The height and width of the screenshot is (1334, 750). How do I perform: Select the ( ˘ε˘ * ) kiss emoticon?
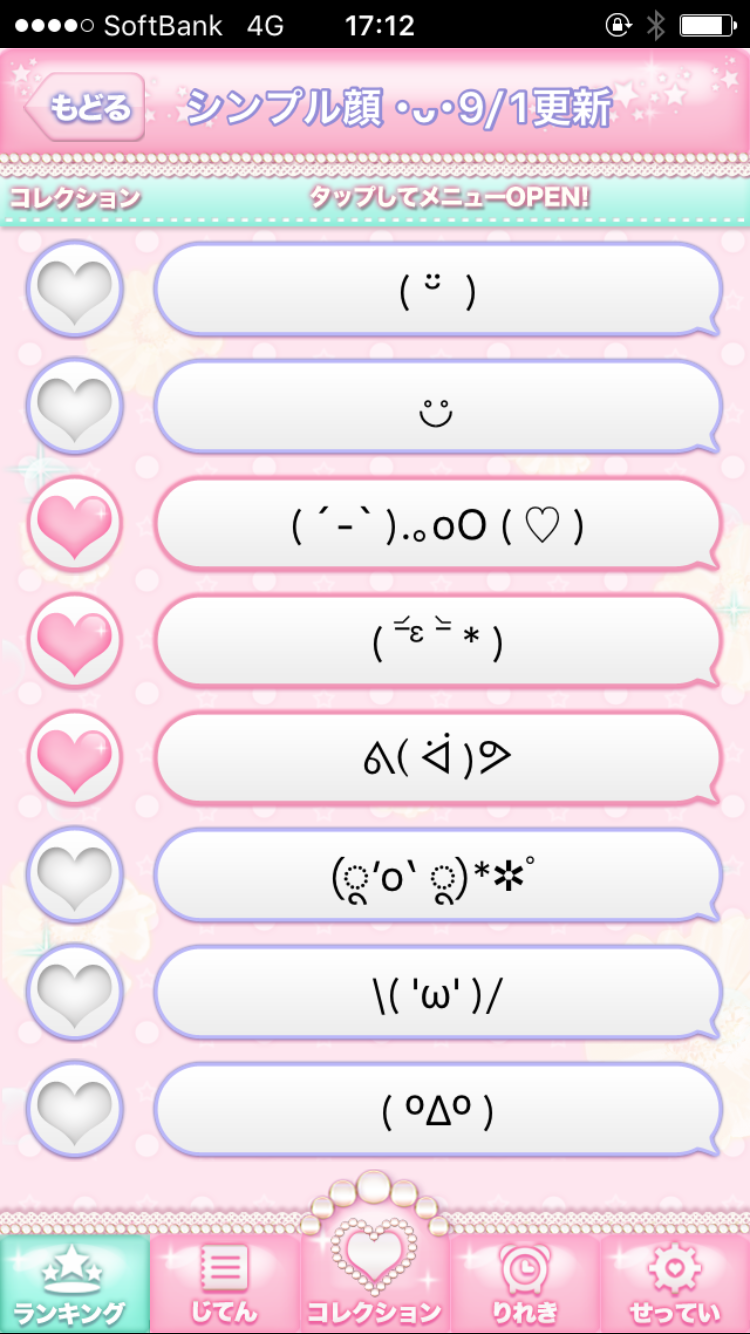[x=437, y=642]
